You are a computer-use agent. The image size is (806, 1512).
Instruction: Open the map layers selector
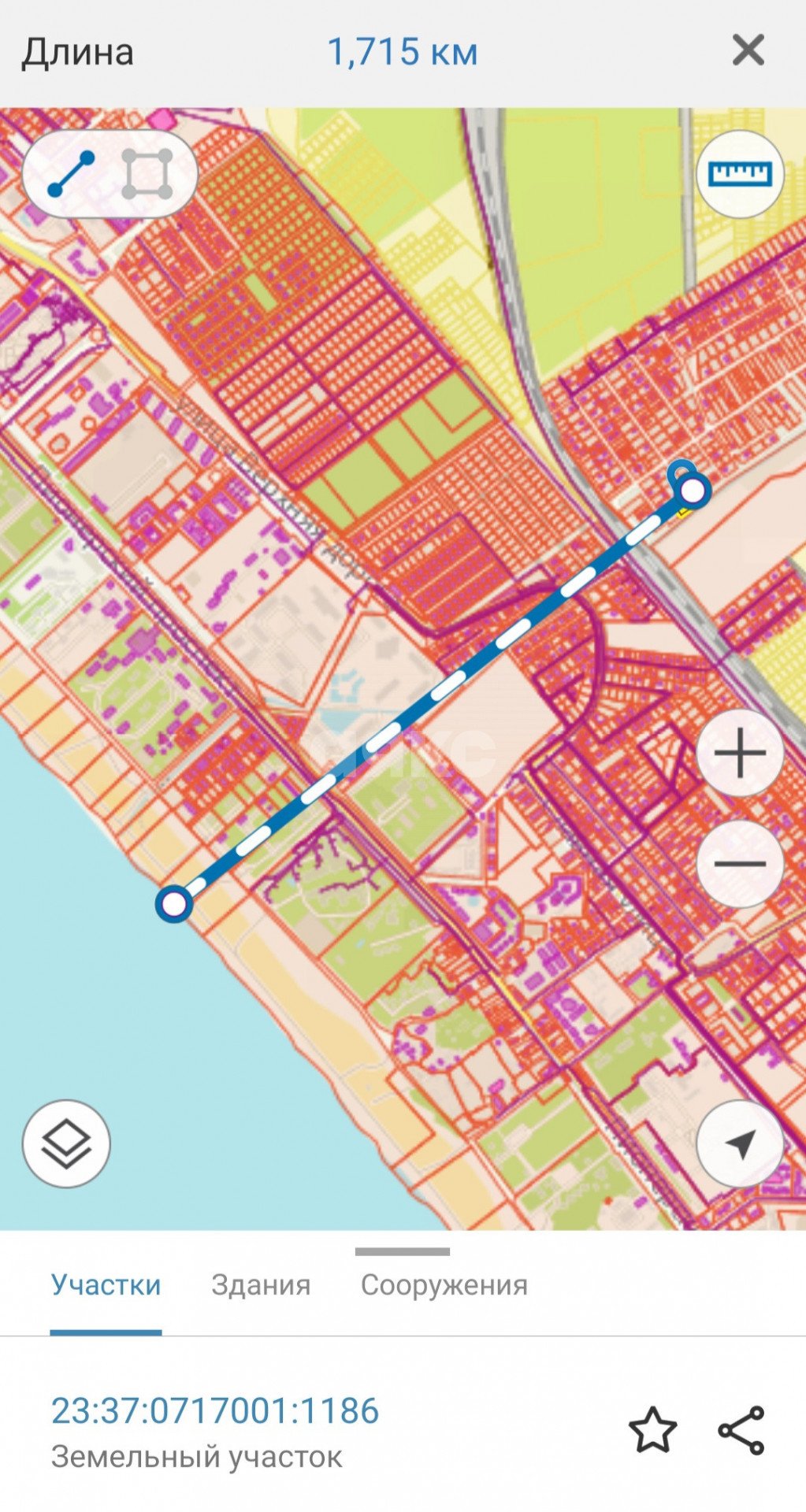[66, 1143]
